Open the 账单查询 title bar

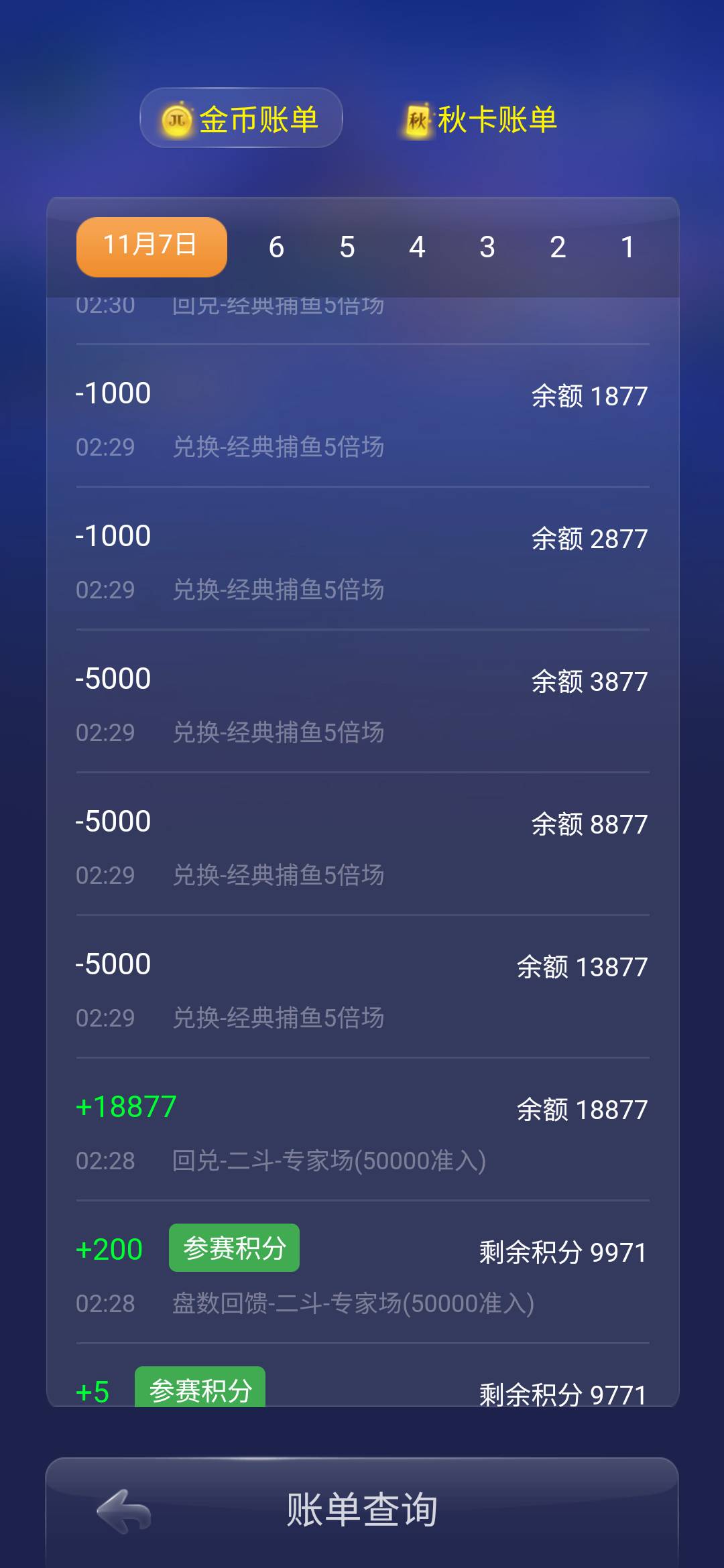362,1512
